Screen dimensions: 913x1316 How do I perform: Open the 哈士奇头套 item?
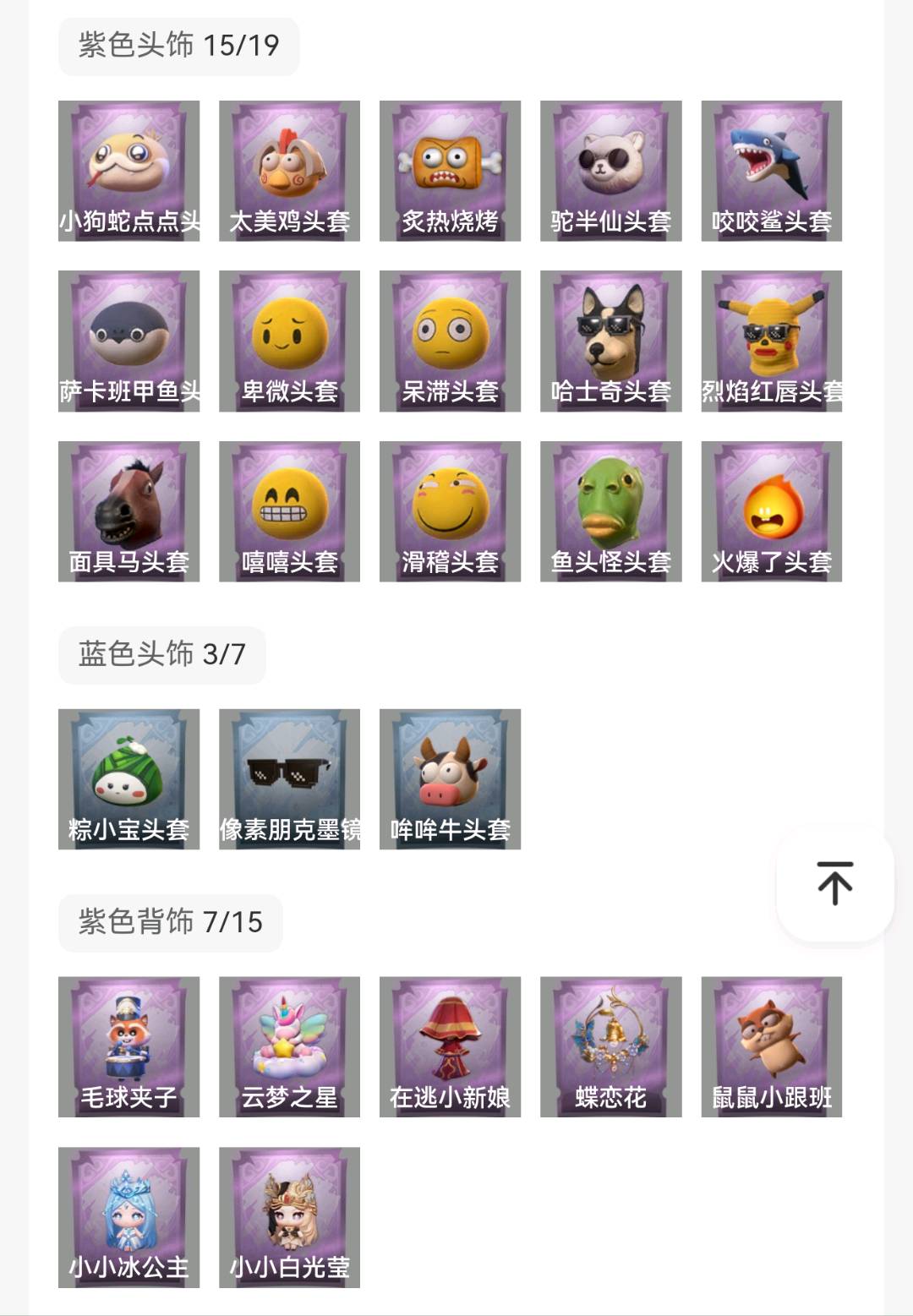click(x=610, y=341)
